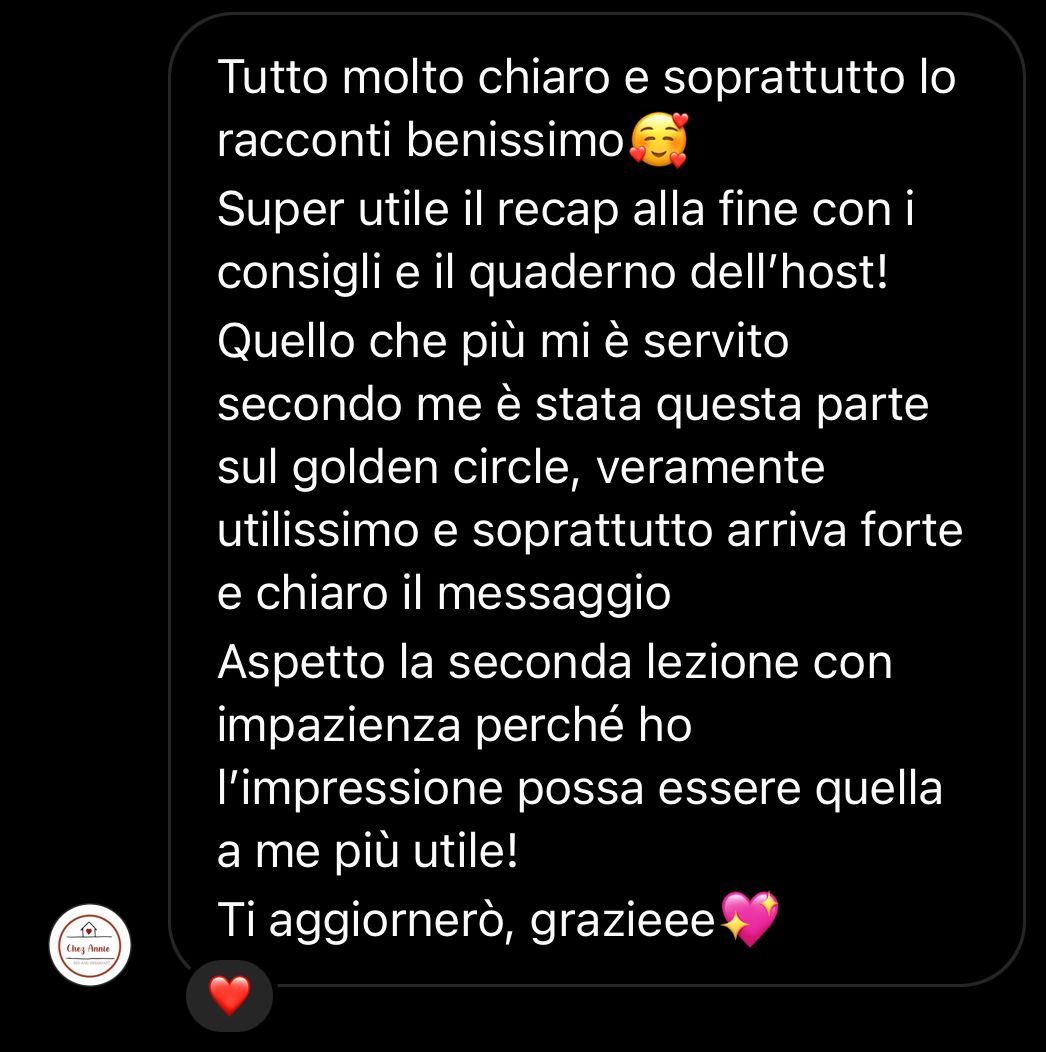The image size is (1046, 1052).
Task: Open Chez Annie's profile picture
Action: (90, 945)
